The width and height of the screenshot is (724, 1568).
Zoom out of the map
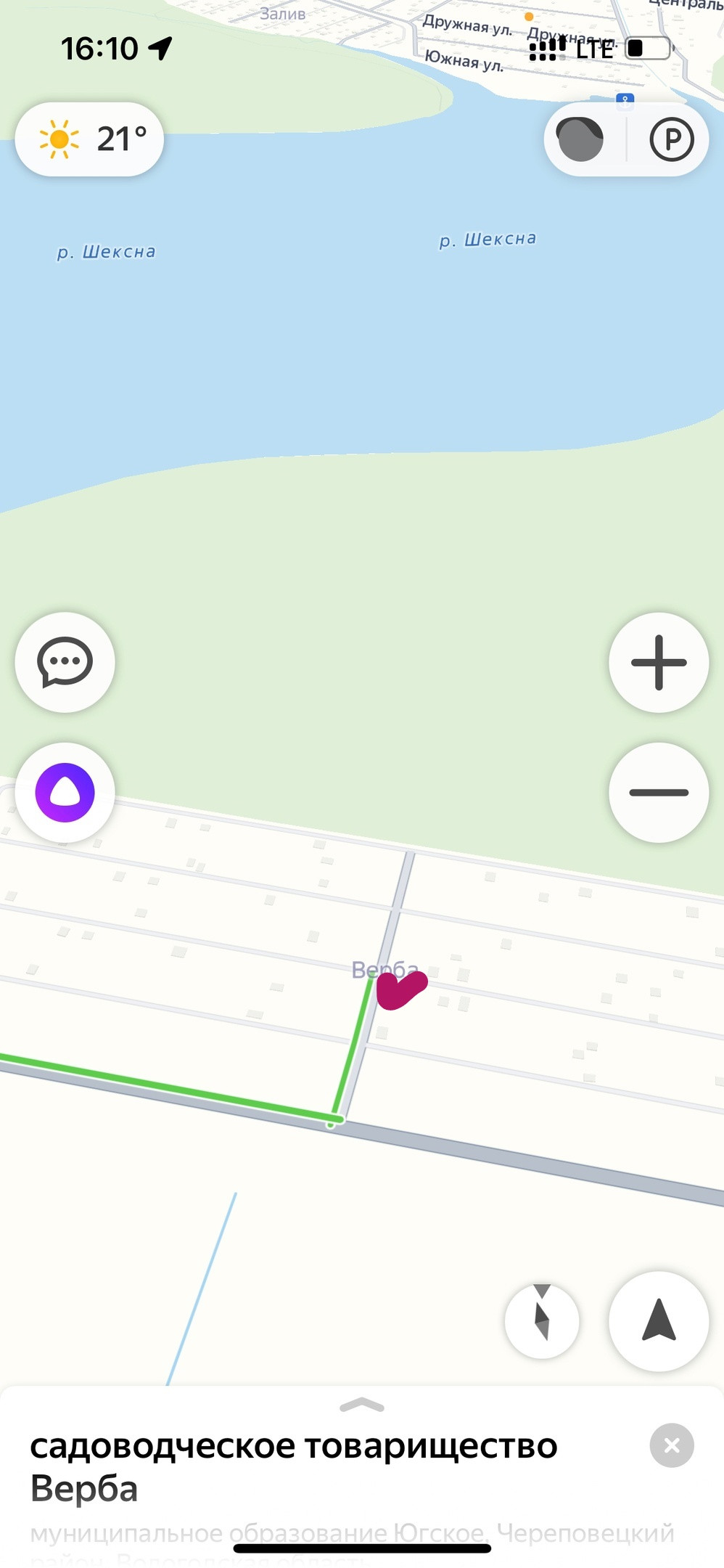[x=658, y=792]
